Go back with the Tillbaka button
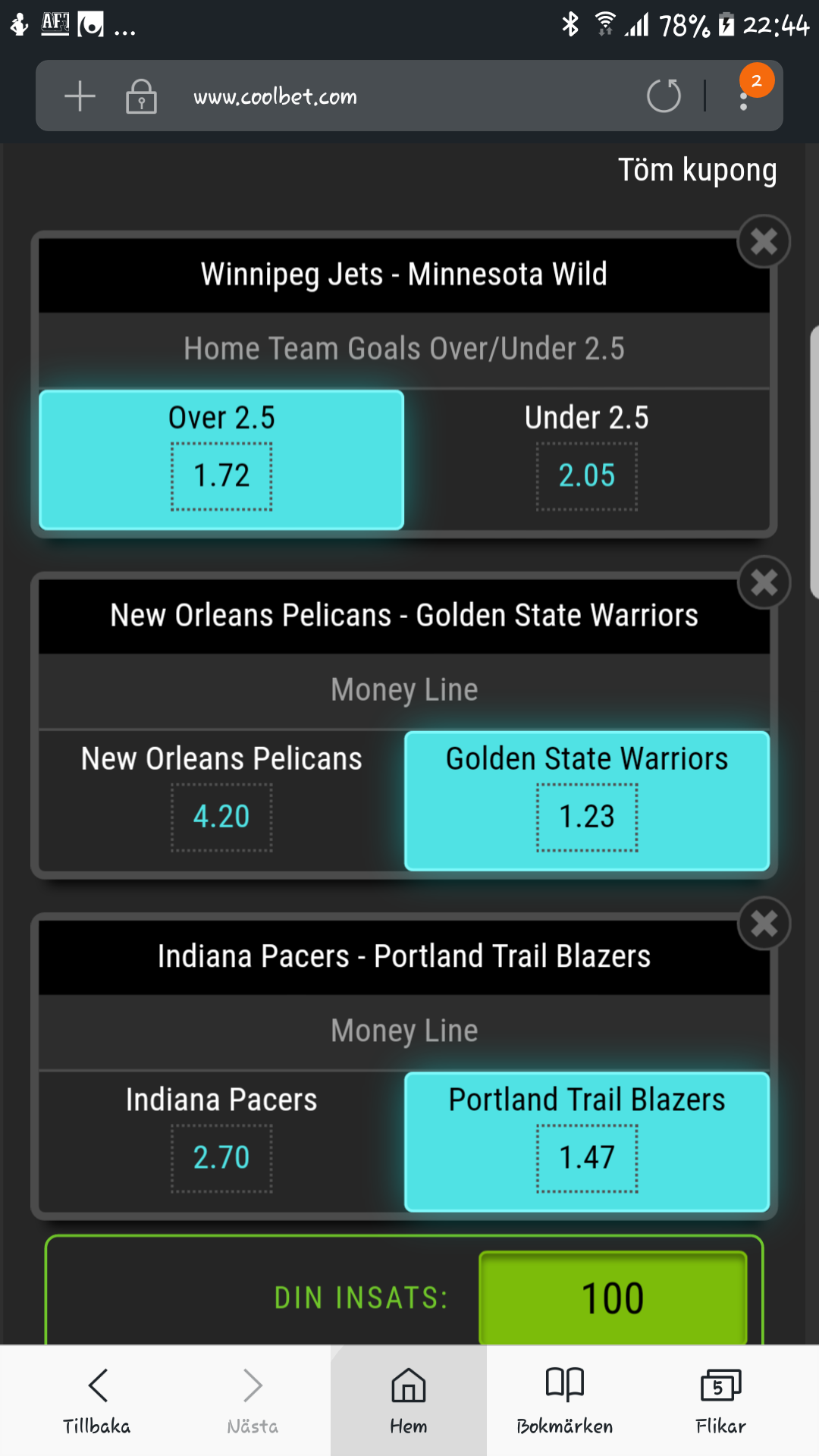The width and height of the screenshot is (819, 1456). [x=97, y=1401]
